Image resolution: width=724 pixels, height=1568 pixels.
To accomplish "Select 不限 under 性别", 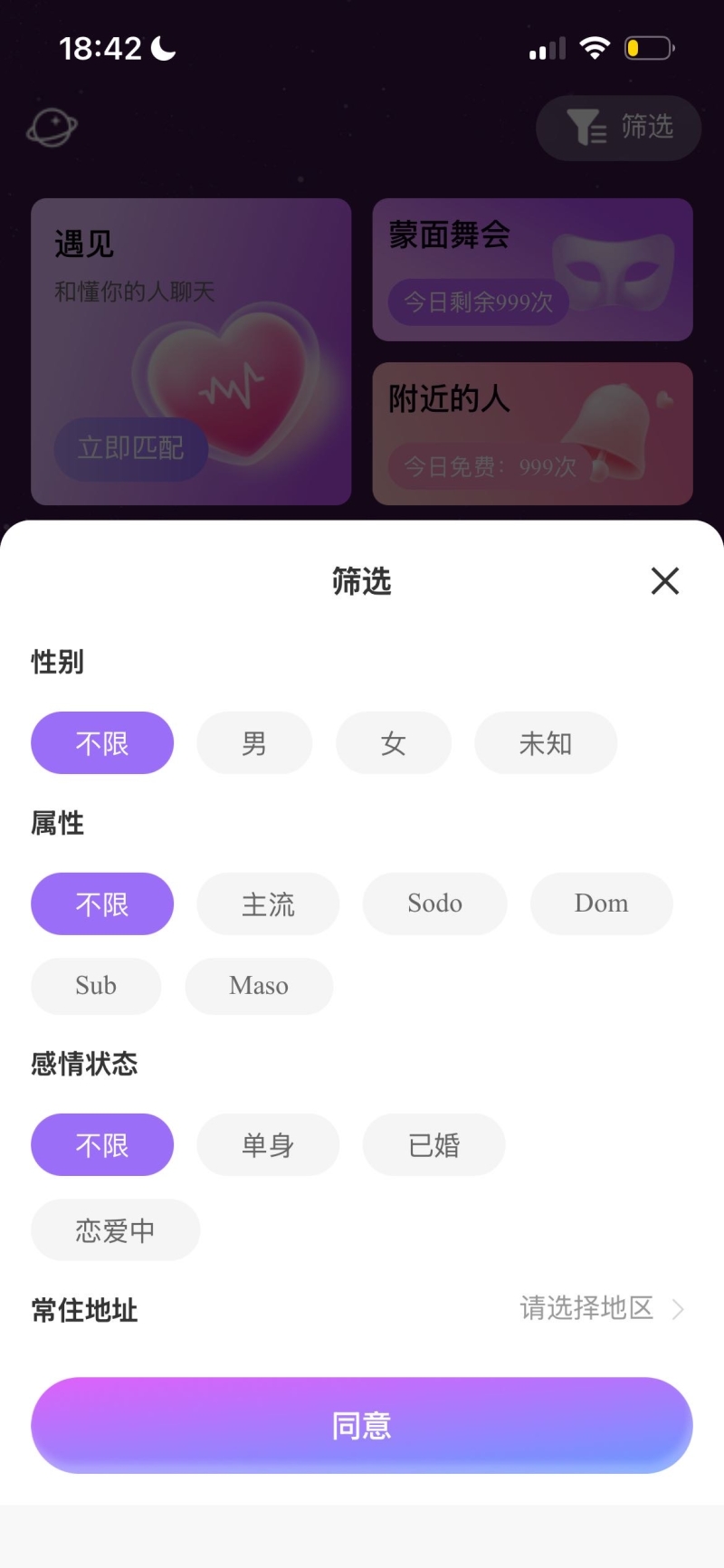I will [102, 743].
